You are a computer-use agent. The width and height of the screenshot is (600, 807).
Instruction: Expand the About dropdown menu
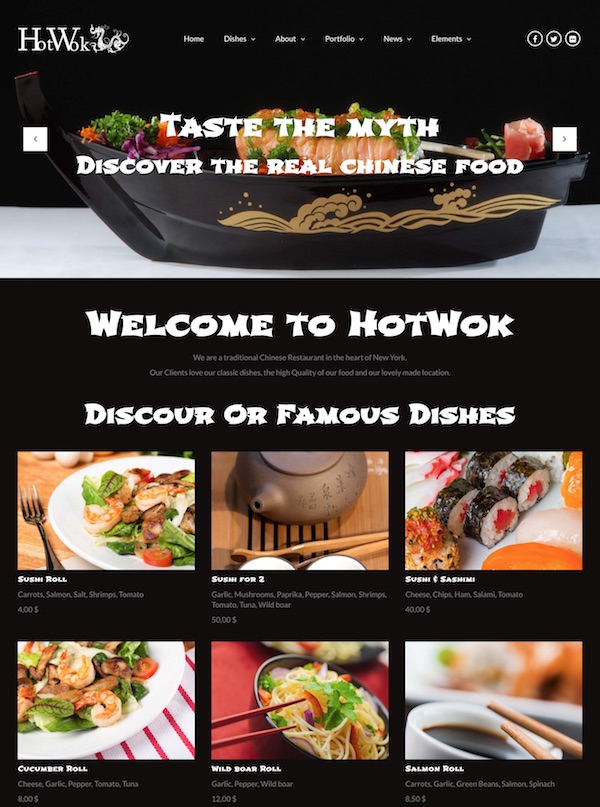pos(290,39)
